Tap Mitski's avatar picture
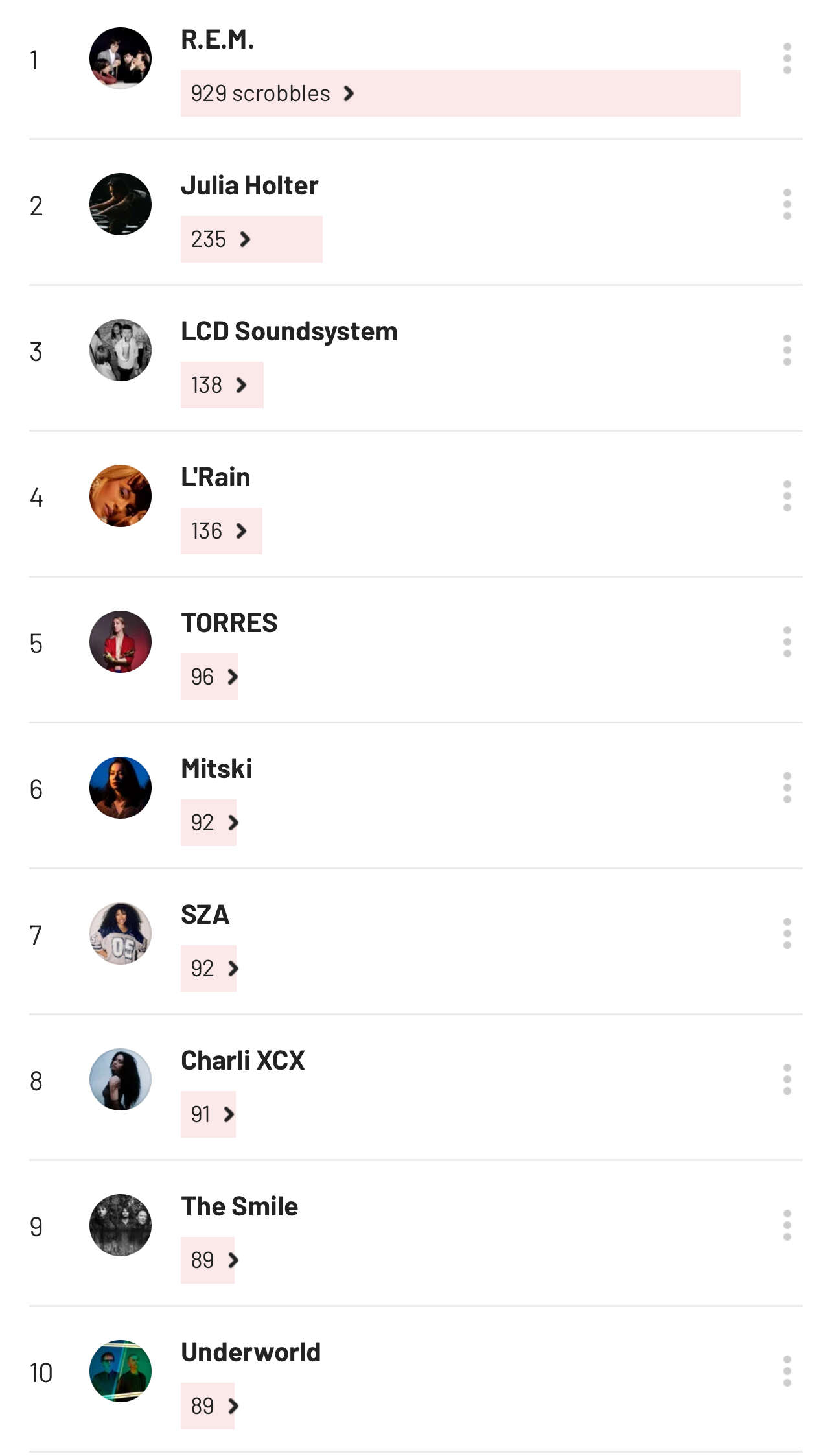This screenshot has width=832, height=1456. [x=121, y=788]
